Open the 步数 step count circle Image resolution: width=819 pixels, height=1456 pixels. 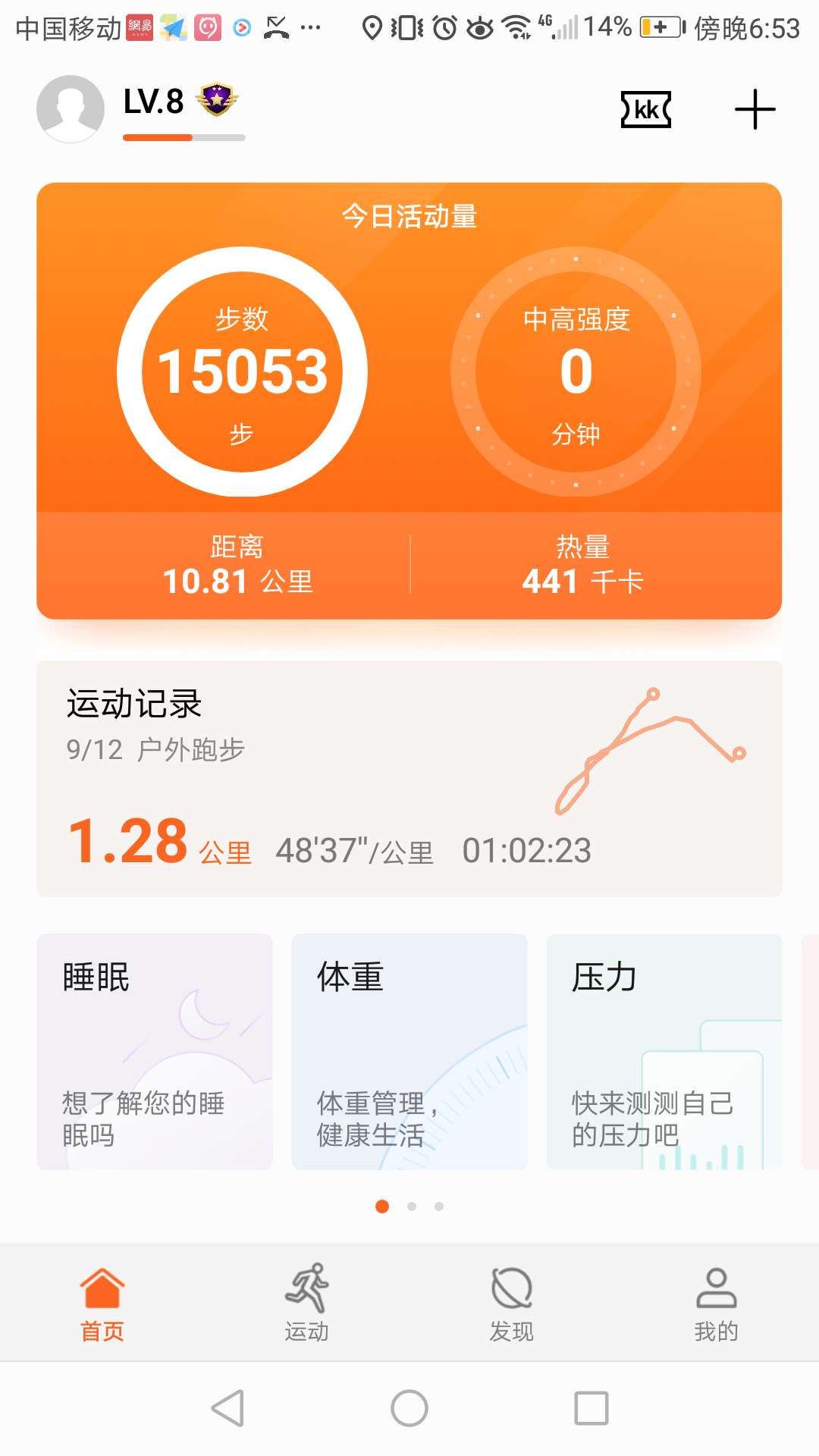click(x=241, y=371)
